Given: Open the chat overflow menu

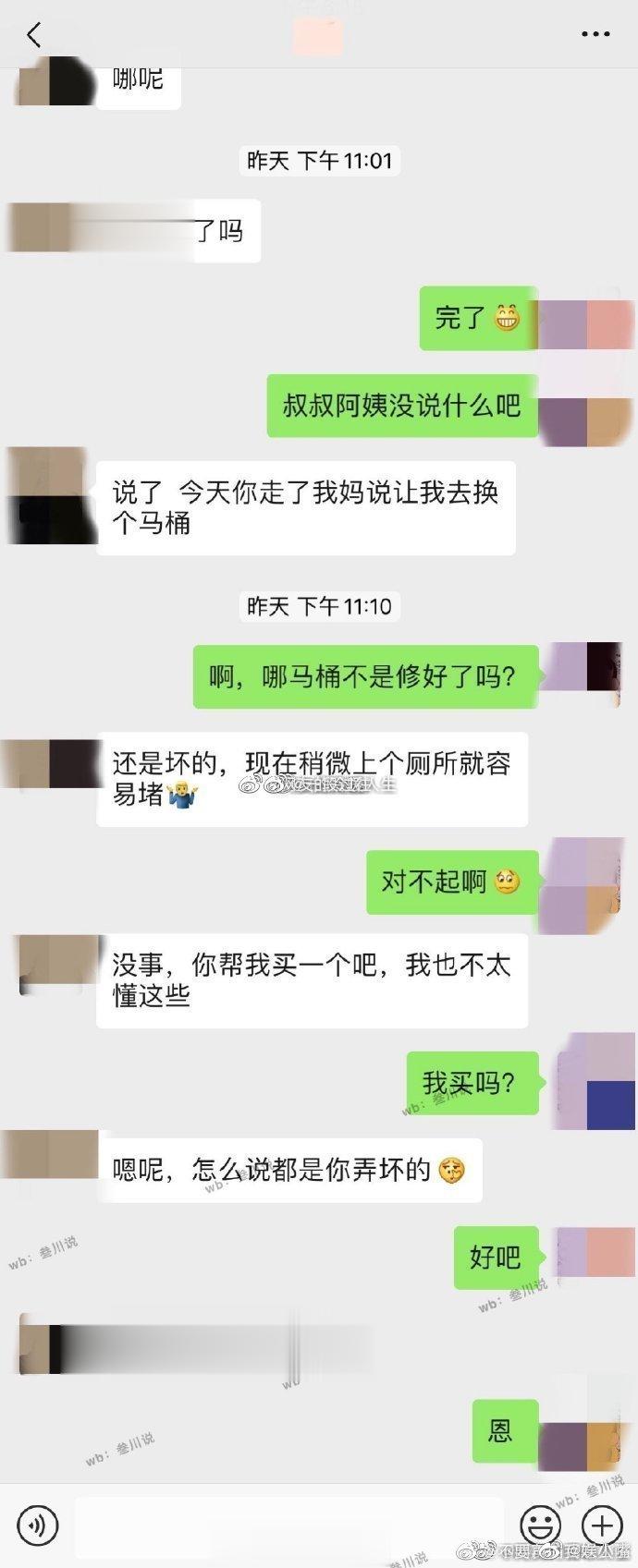Looking at the screenshot, I should pyautogui.click(x=595, y=35).
